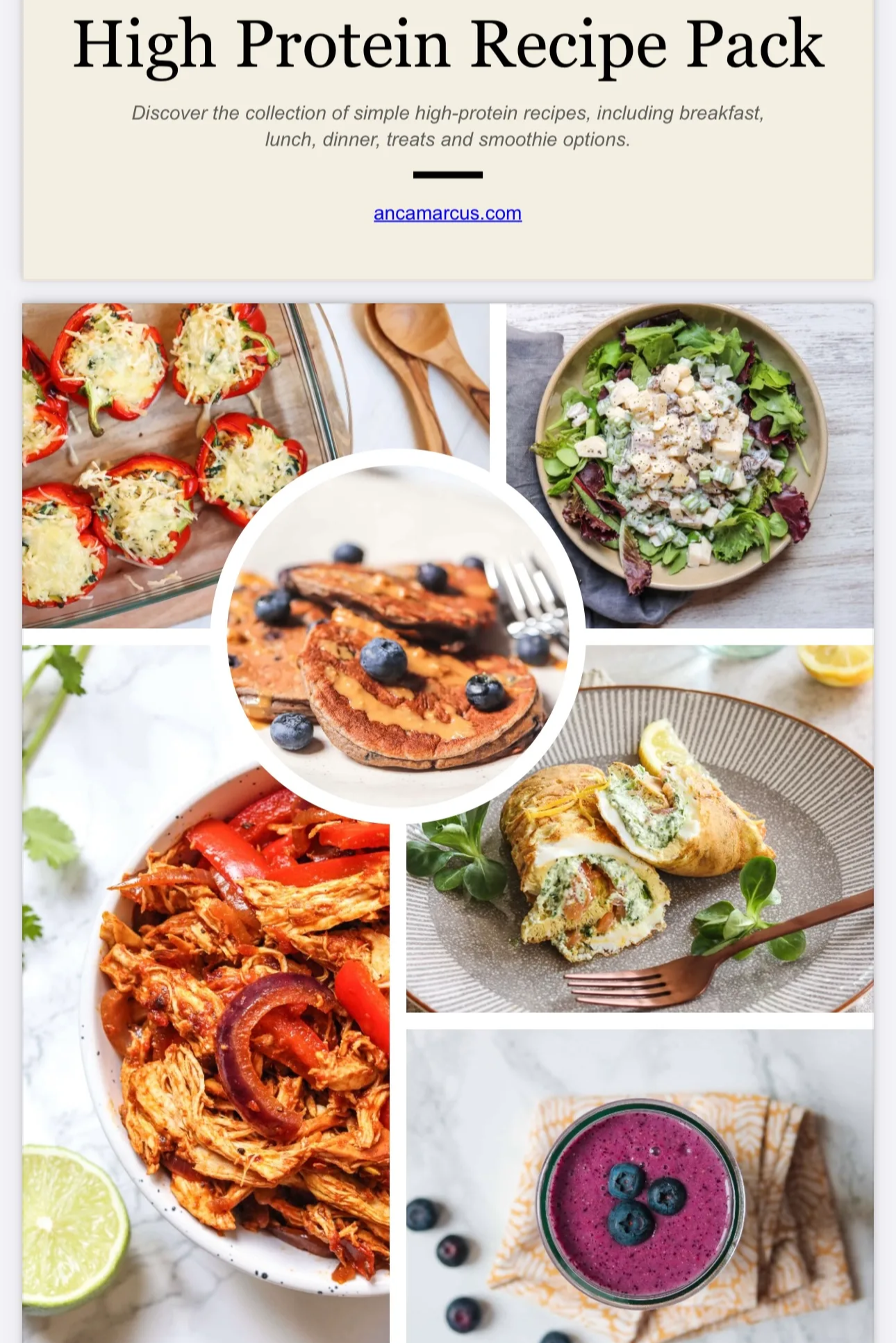
Task: Open the ancamarcus.com link
Action: tap(447, 213)
